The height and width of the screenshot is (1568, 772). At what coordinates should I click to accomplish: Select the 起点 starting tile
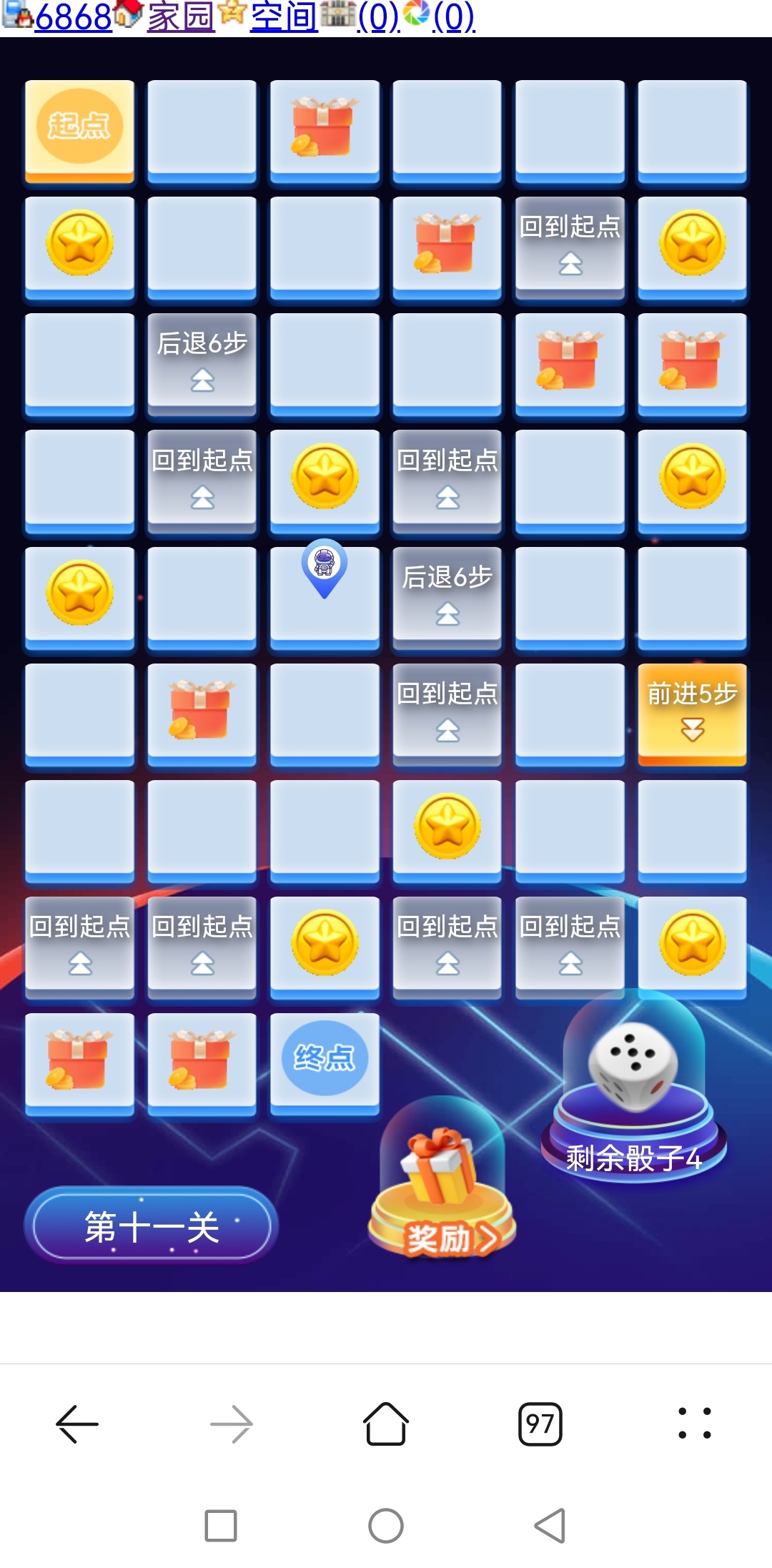pos(79,125)
